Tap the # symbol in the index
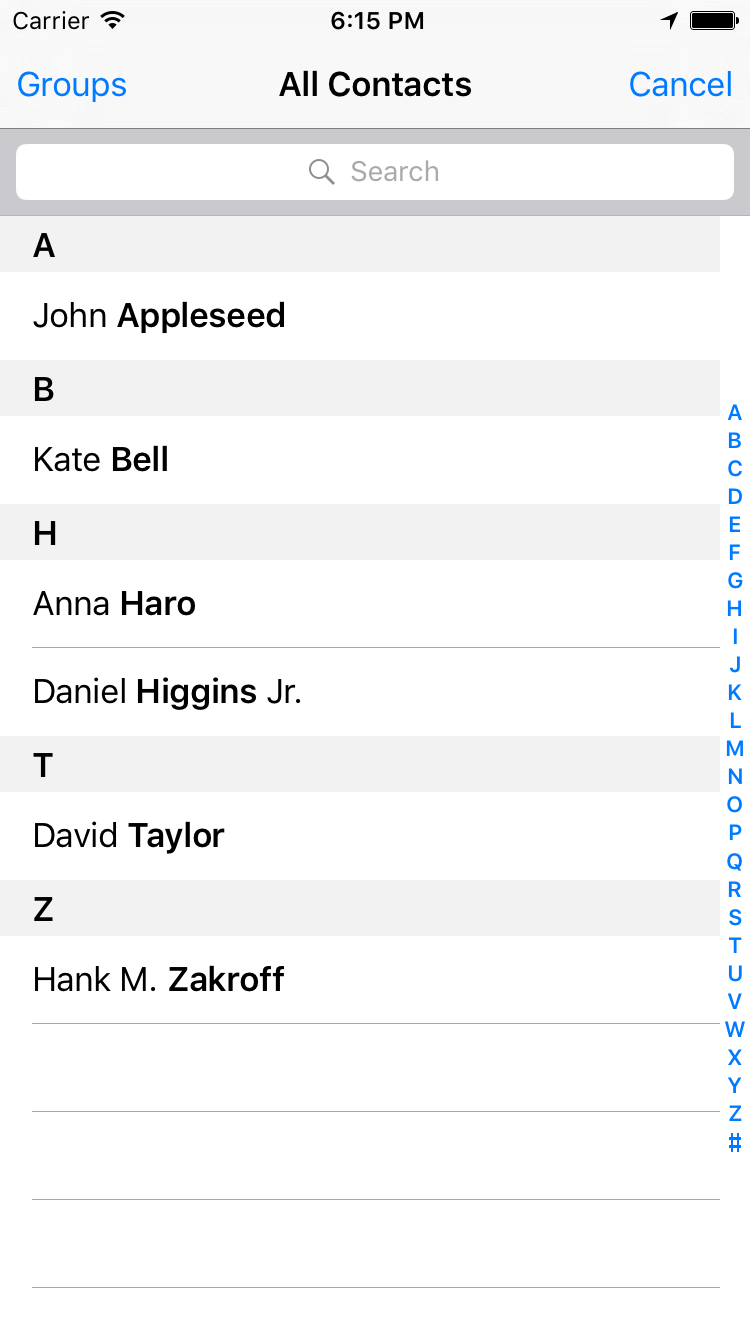The height and width of the screenshot is (1334, 750). click(x=735, y=1142)
